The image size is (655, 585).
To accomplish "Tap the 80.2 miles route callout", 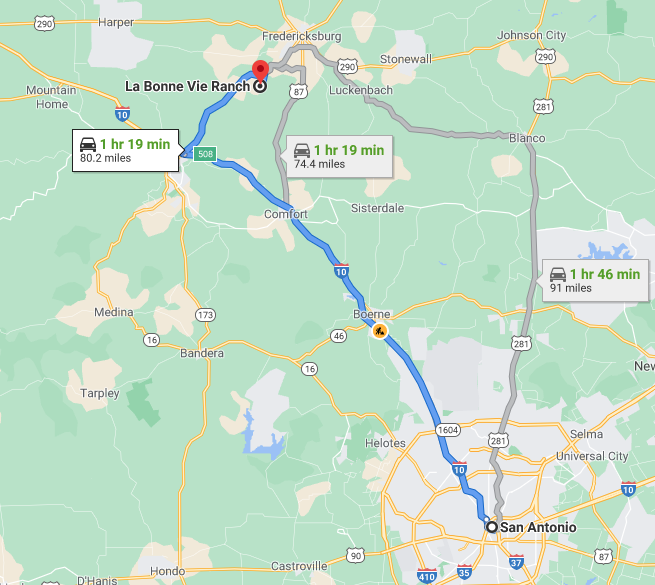I will pos(124,150).
